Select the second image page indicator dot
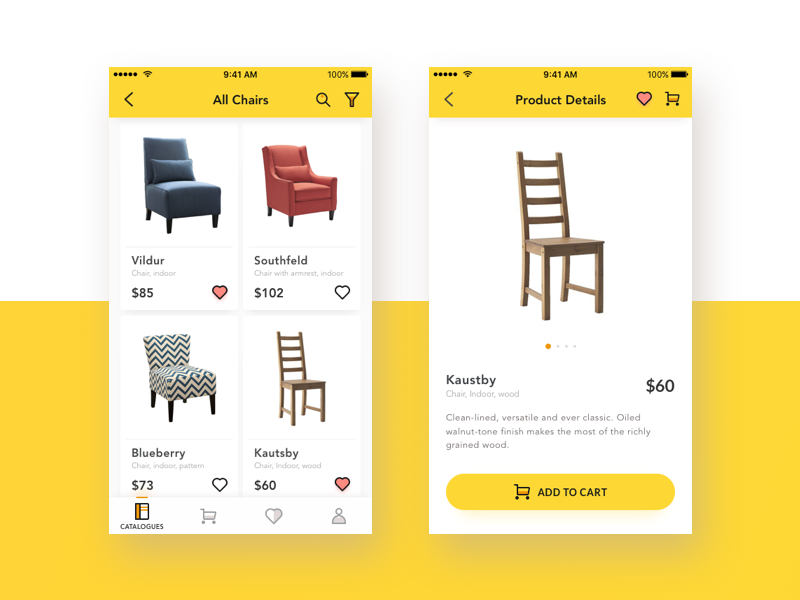 point(557,346)
